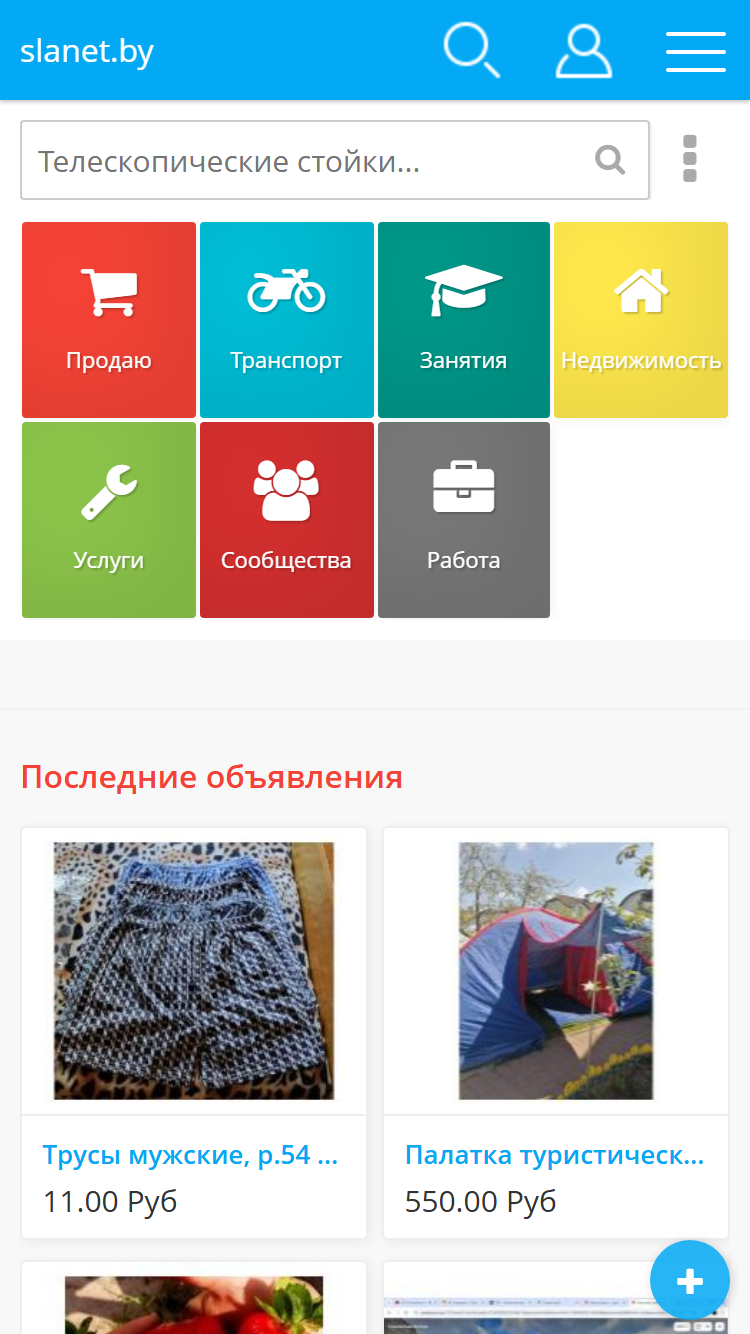750x1334 pixels.
Task: Open the three-dot options next to search
Action: pos(690,159)
